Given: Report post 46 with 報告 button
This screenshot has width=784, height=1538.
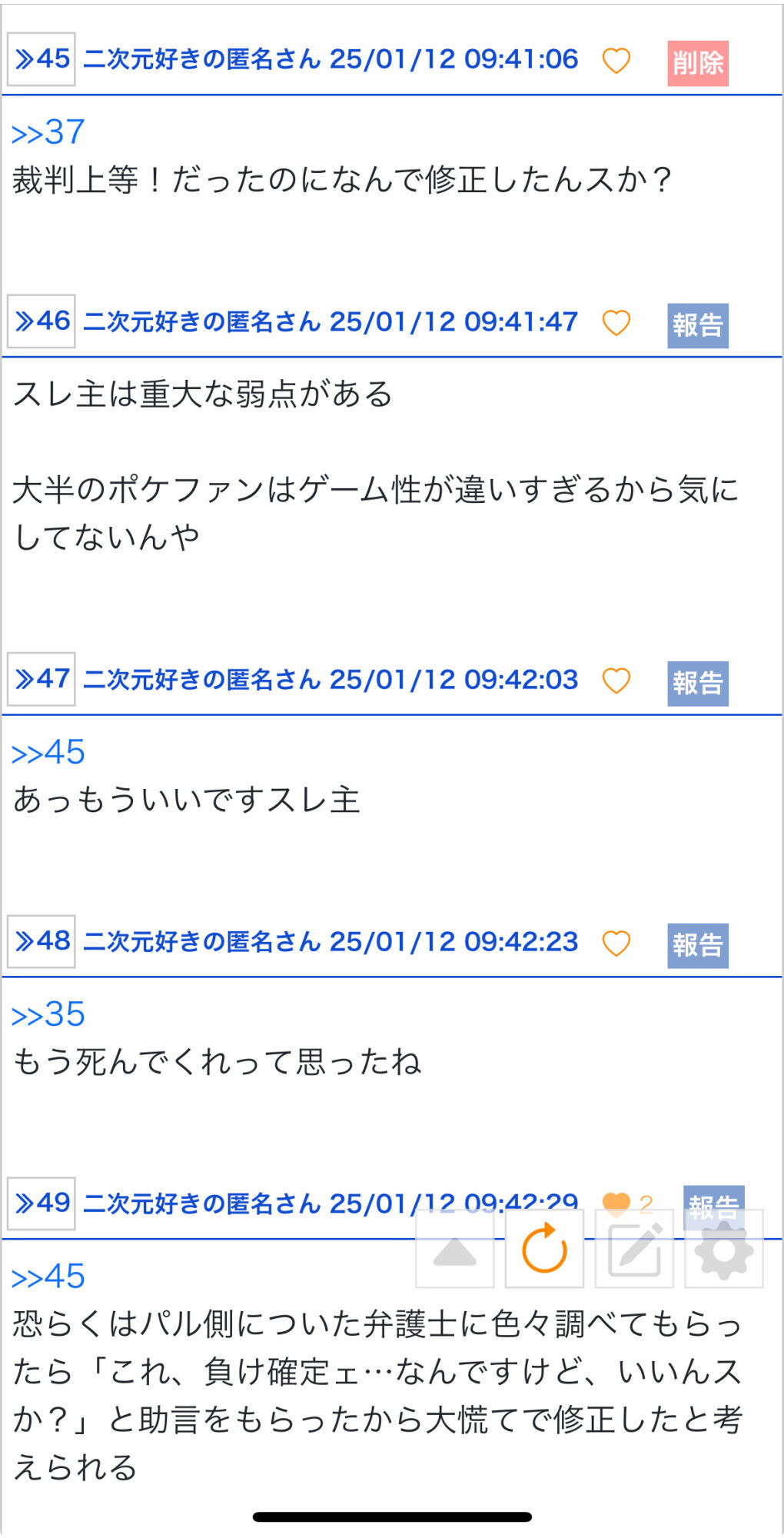Looking at the screenshot, I should [697, 325].
